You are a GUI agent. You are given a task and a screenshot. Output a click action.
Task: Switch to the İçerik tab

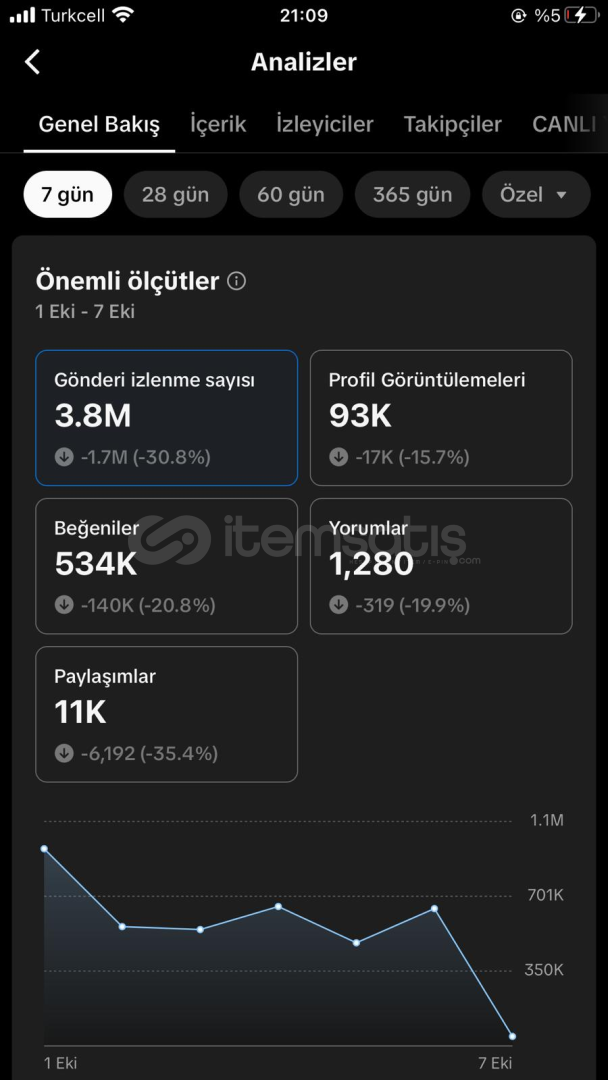coord(218,124)
